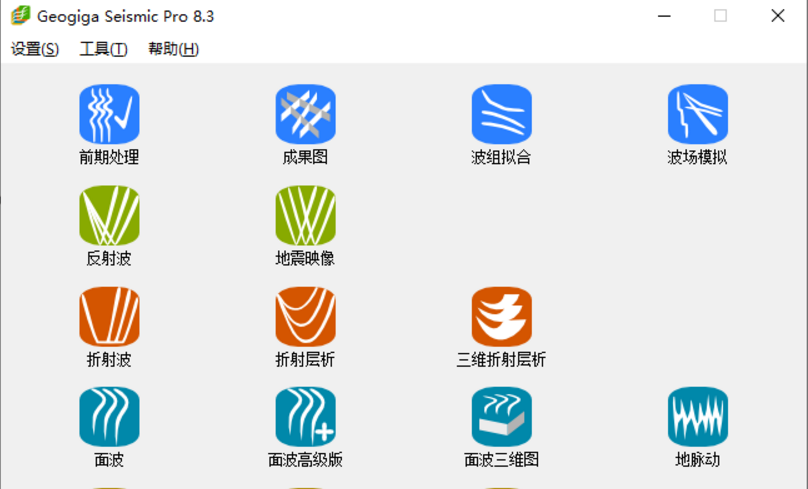
Task: Open the 面波 module
Action: (109, 417)
